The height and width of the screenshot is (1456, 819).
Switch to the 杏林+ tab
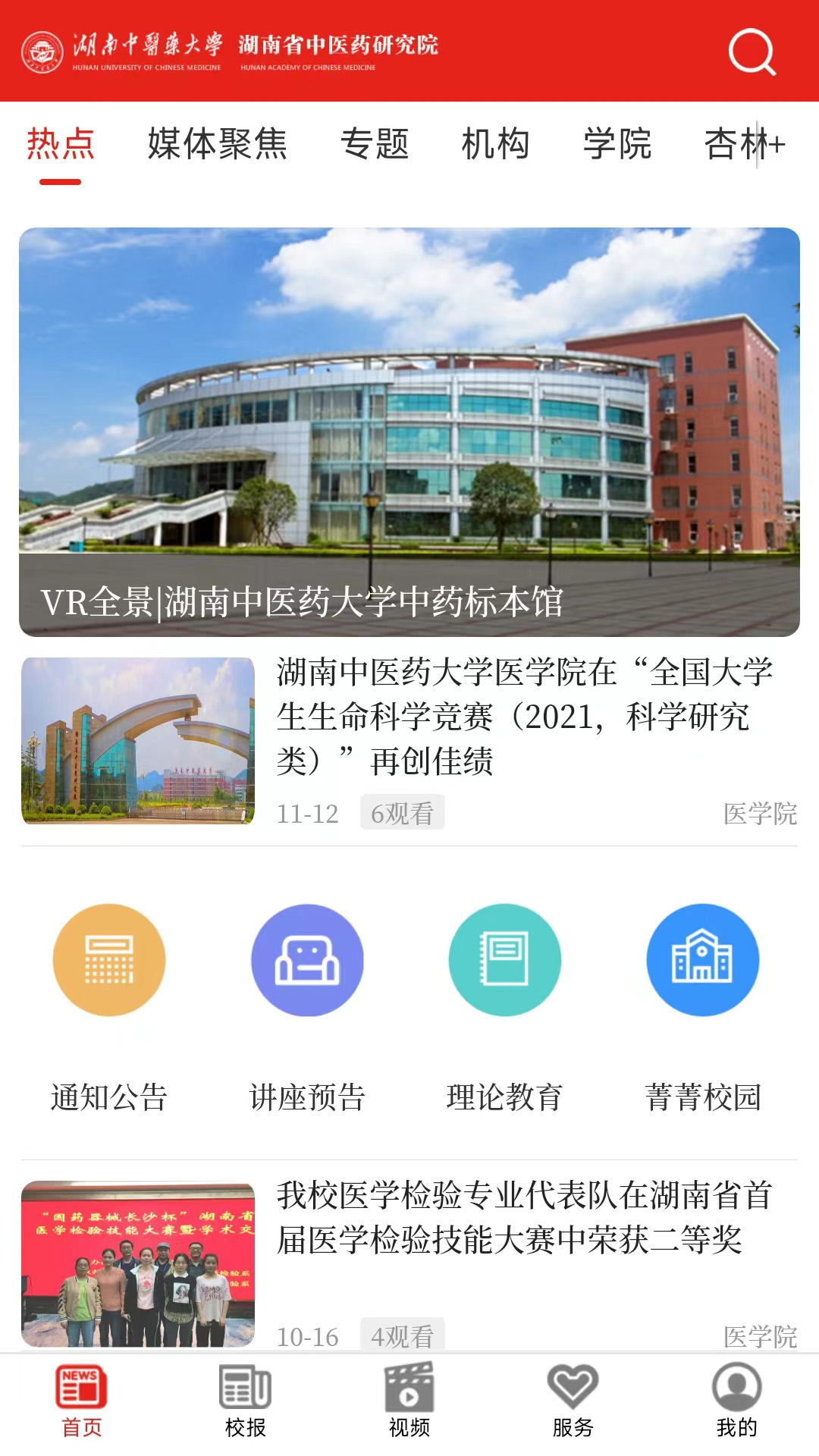click(744, 144)
